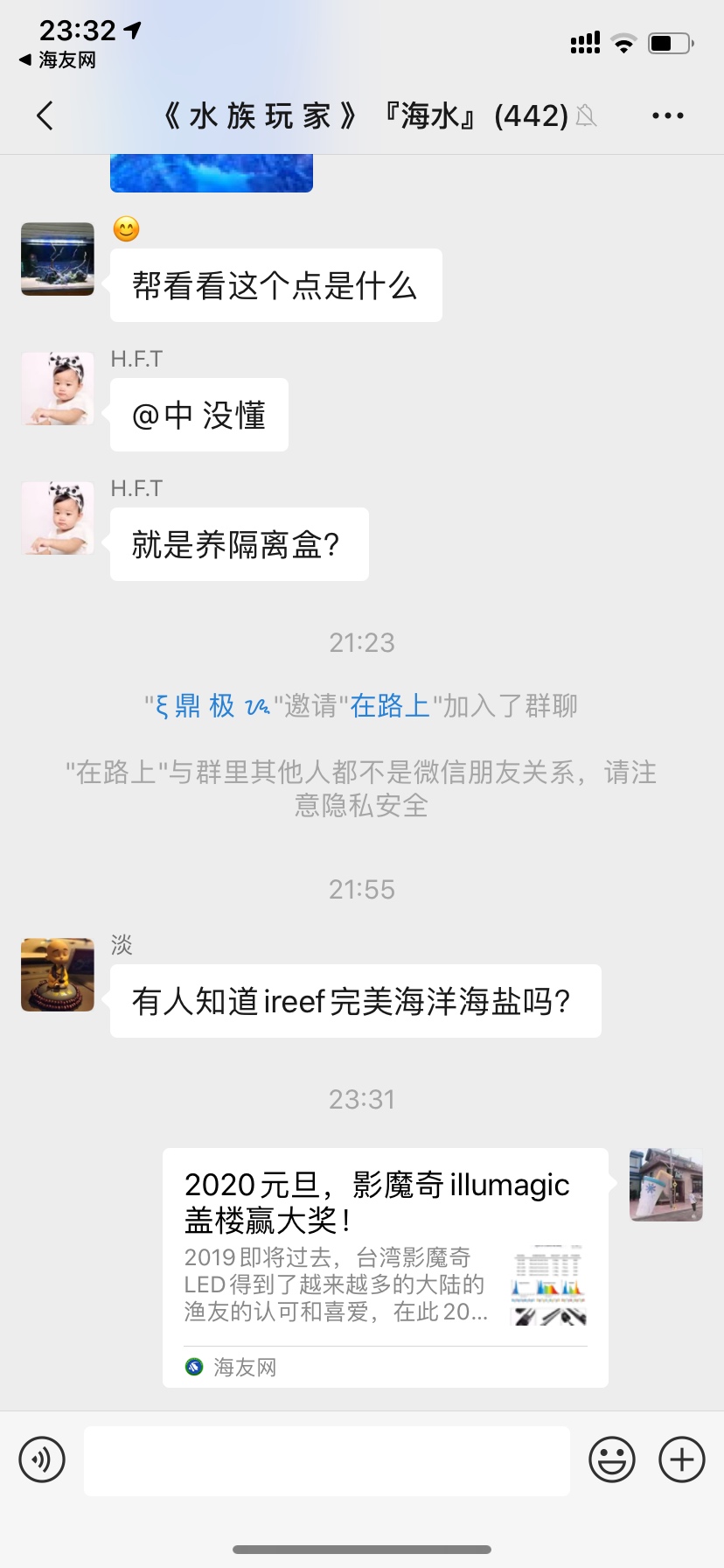Tap the name 在路上 in the invite notice

390,705
